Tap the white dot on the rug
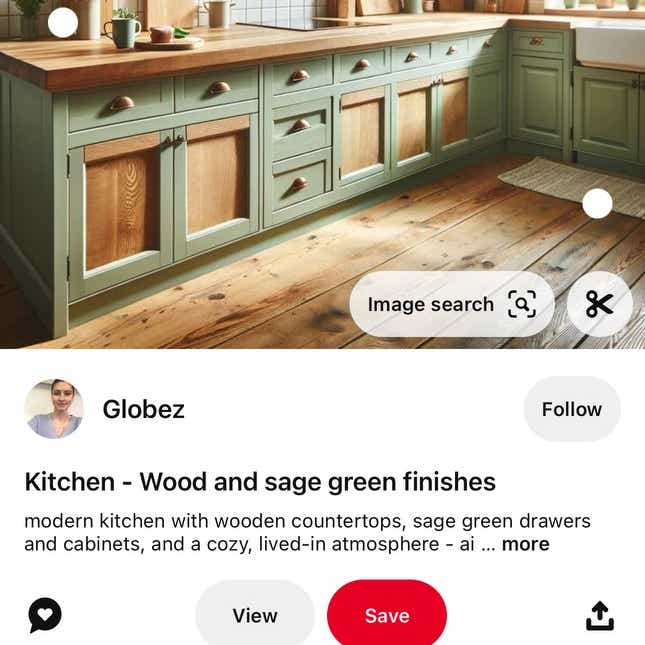Image resolution: width=645 pixels, height=645 pixels. point(597,204)
